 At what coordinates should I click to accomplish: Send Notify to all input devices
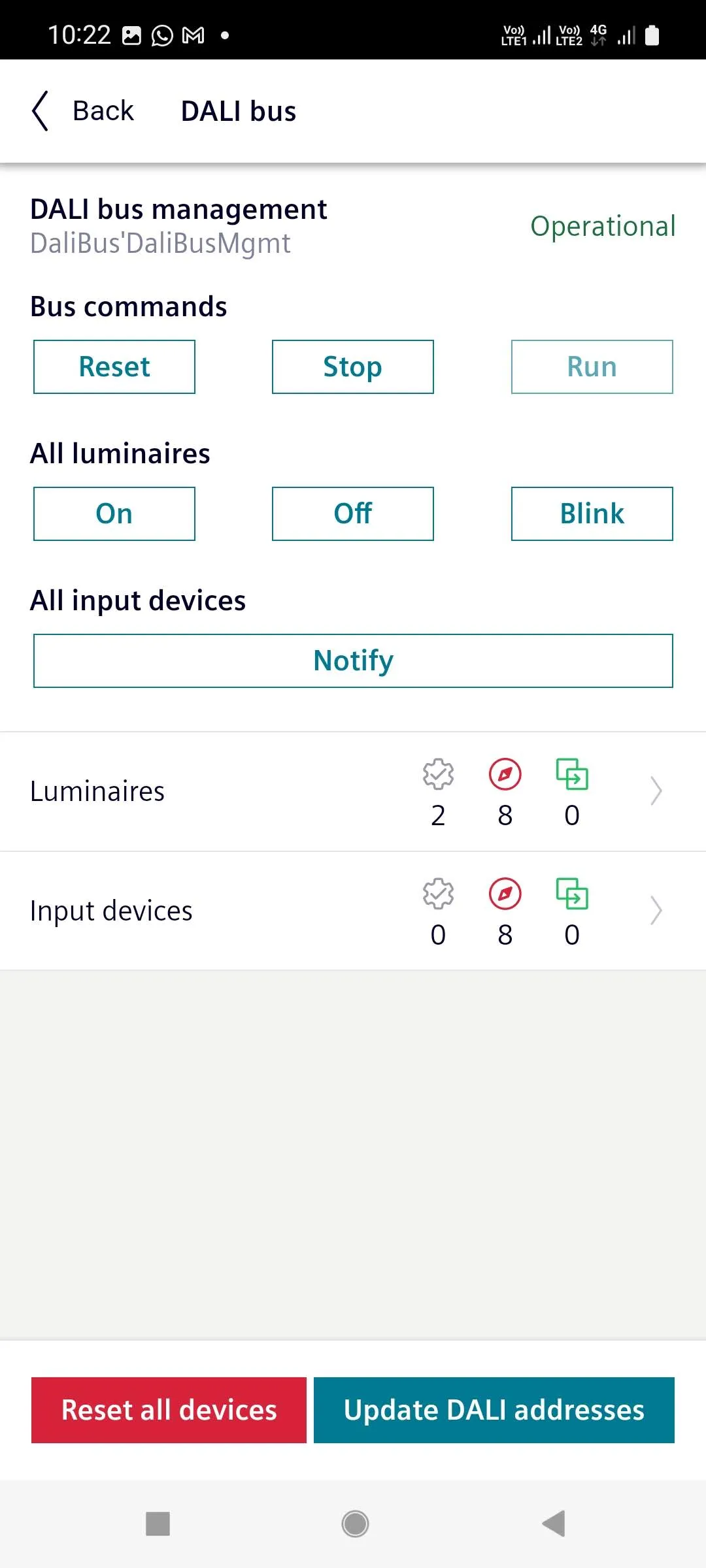pos(352,660)
